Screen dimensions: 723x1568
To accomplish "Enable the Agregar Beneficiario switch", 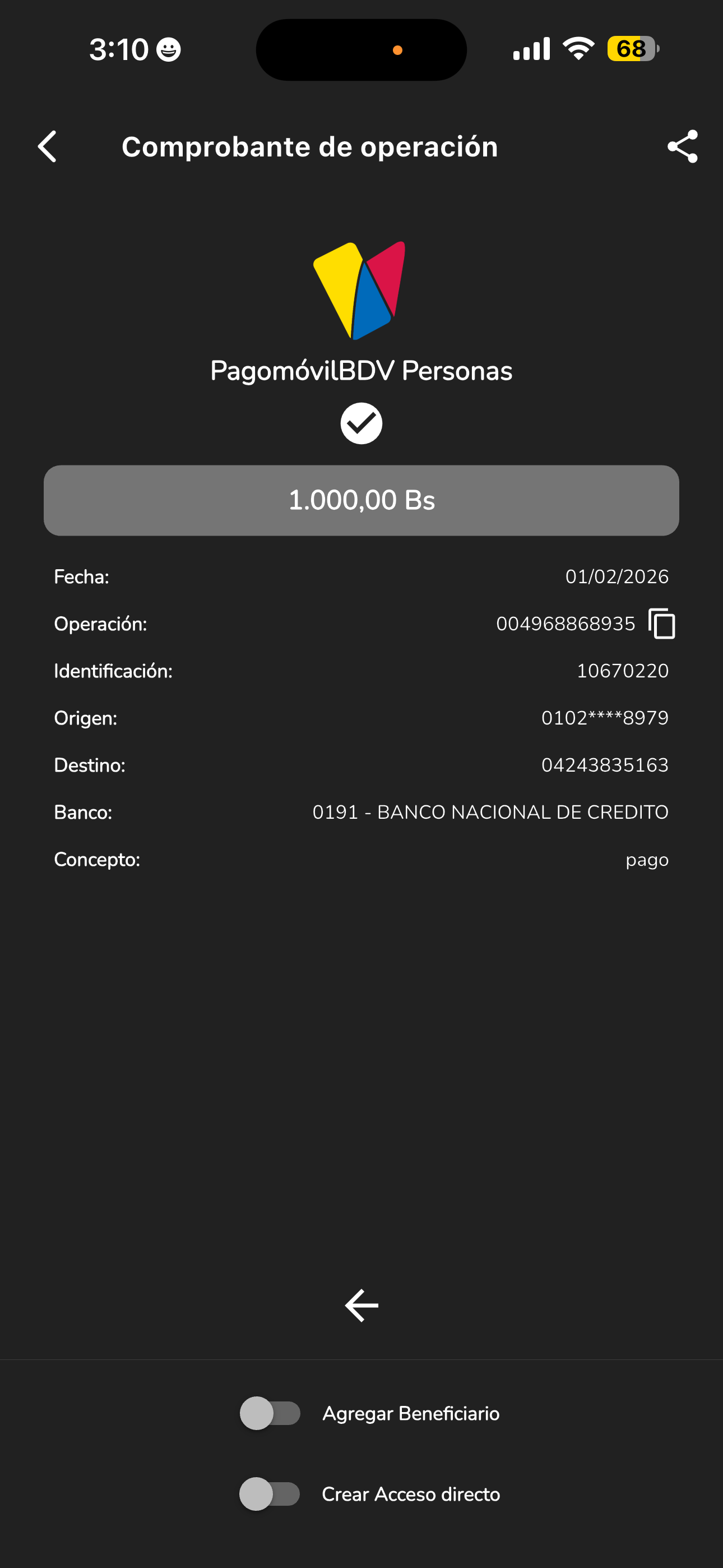I will (270, 1413).
